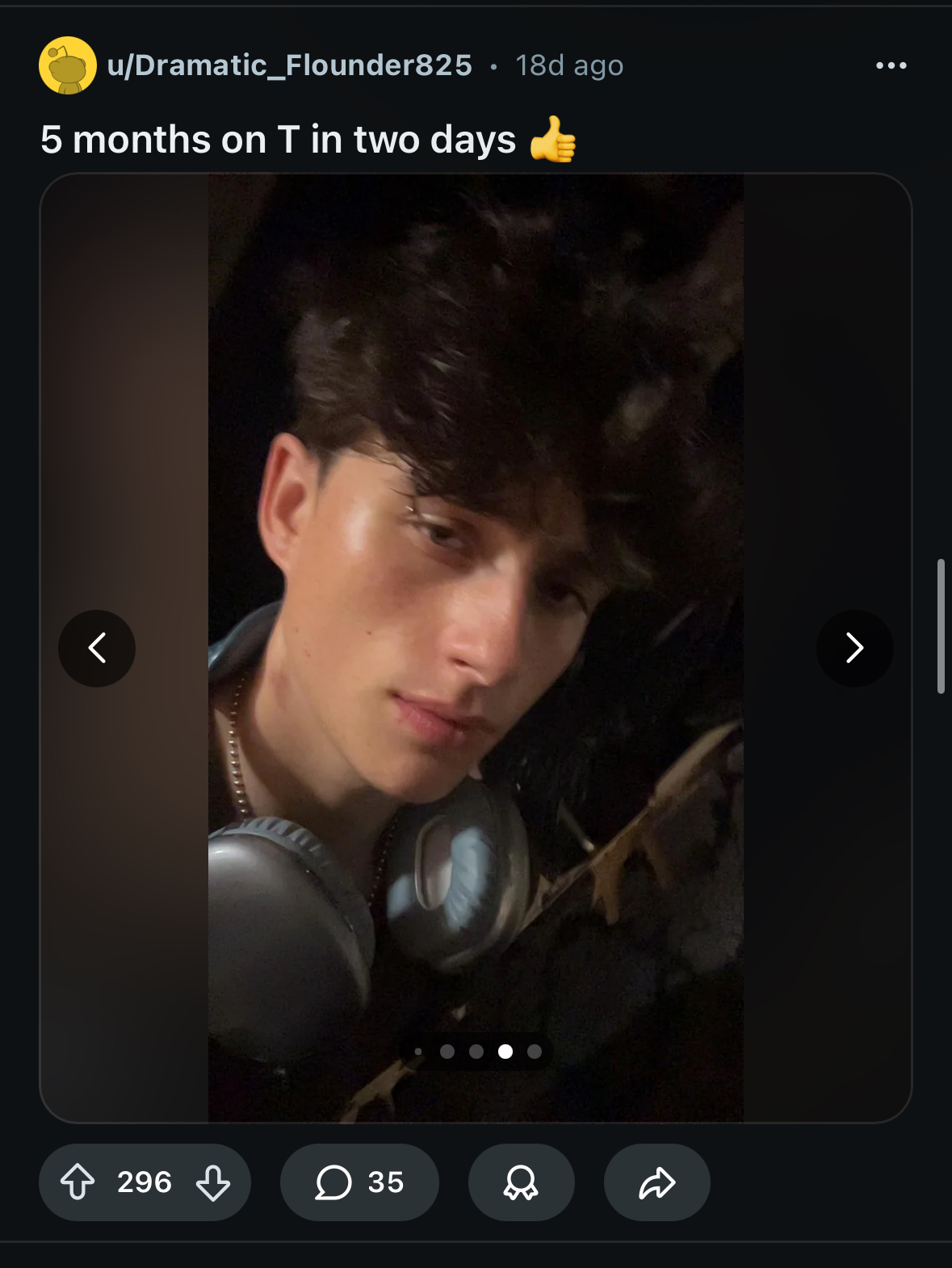Open u/Dramatic_Flounder825's profile
Image resolution: width=952 pixels, height=1268 pixels.
click(289, 65)
